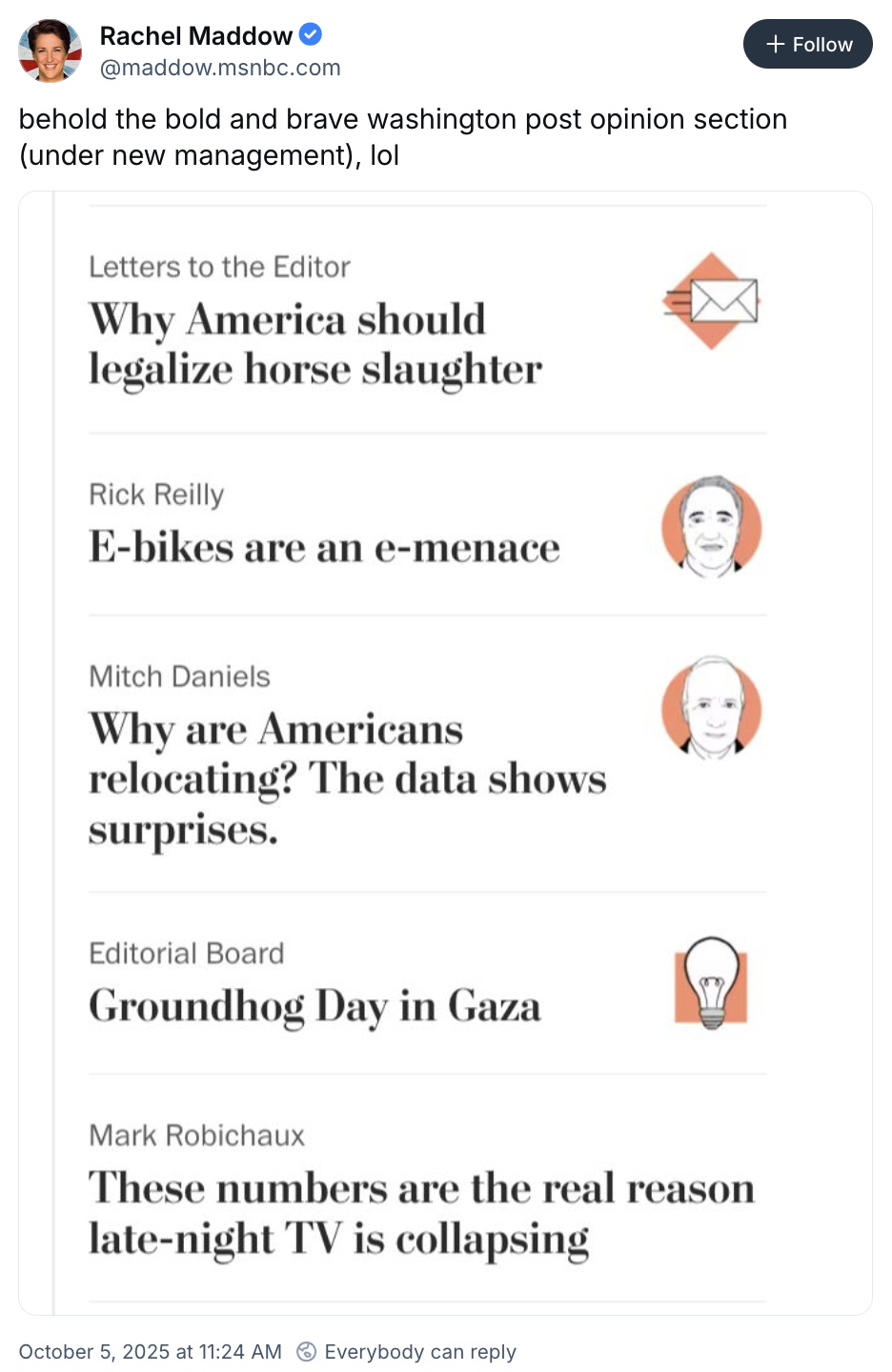Open the attached Washington Post screenshot
Image resolution: width=892 pixels, height=1372 pixels.
point(445,753)
